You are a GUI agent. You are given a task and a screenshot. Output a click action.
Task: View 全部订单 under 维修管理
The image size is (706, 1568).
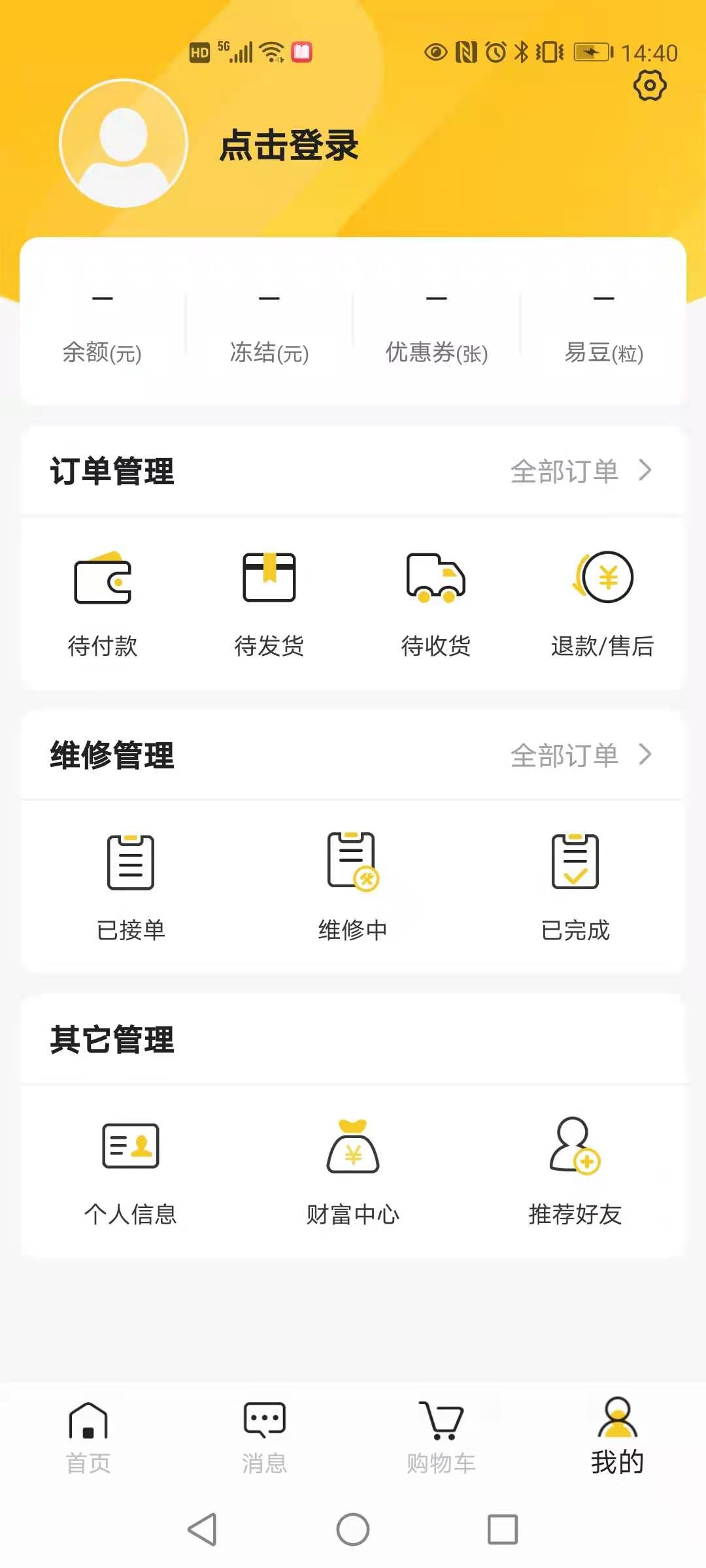(580, 755)
